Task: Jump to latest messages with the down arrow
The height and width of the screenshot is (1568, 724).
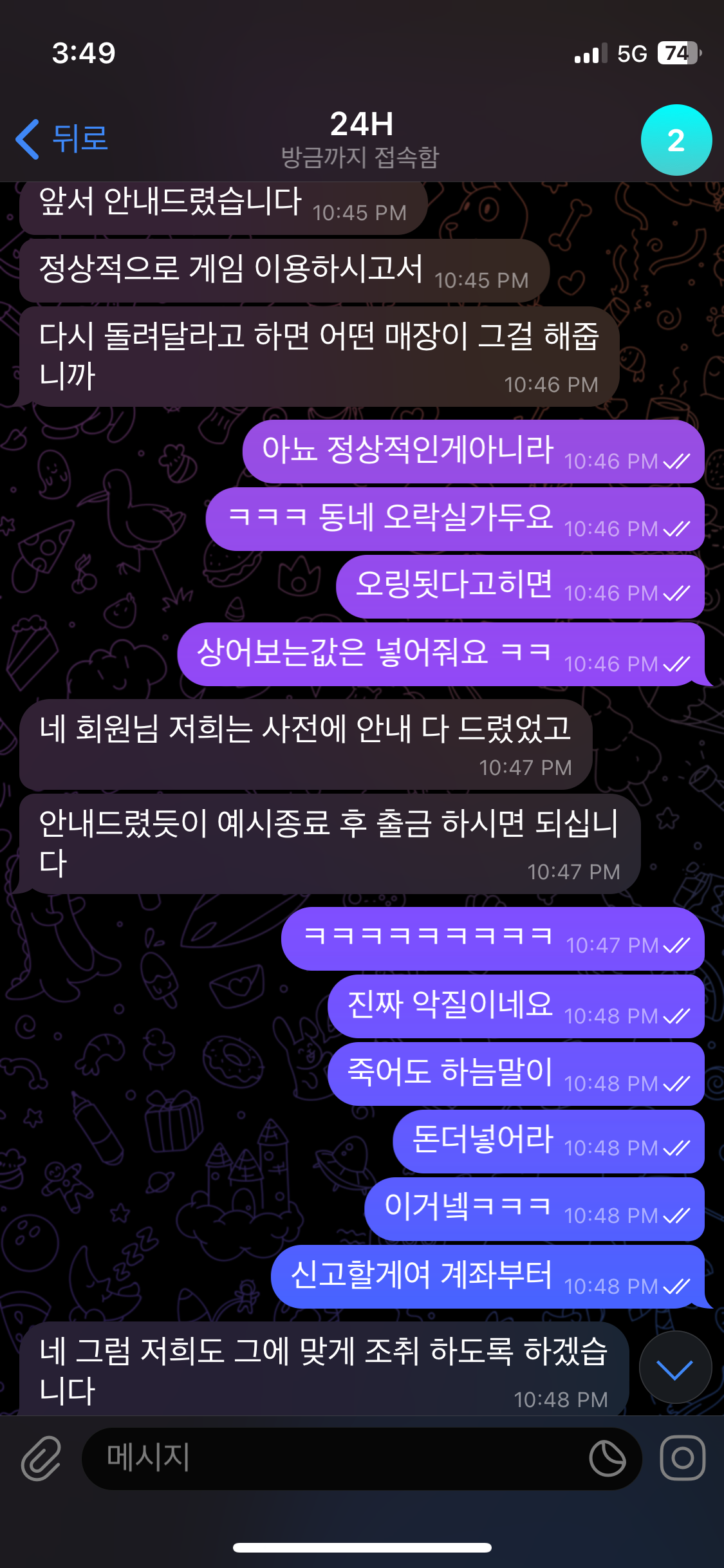Action: click(x=675, y=1368)
